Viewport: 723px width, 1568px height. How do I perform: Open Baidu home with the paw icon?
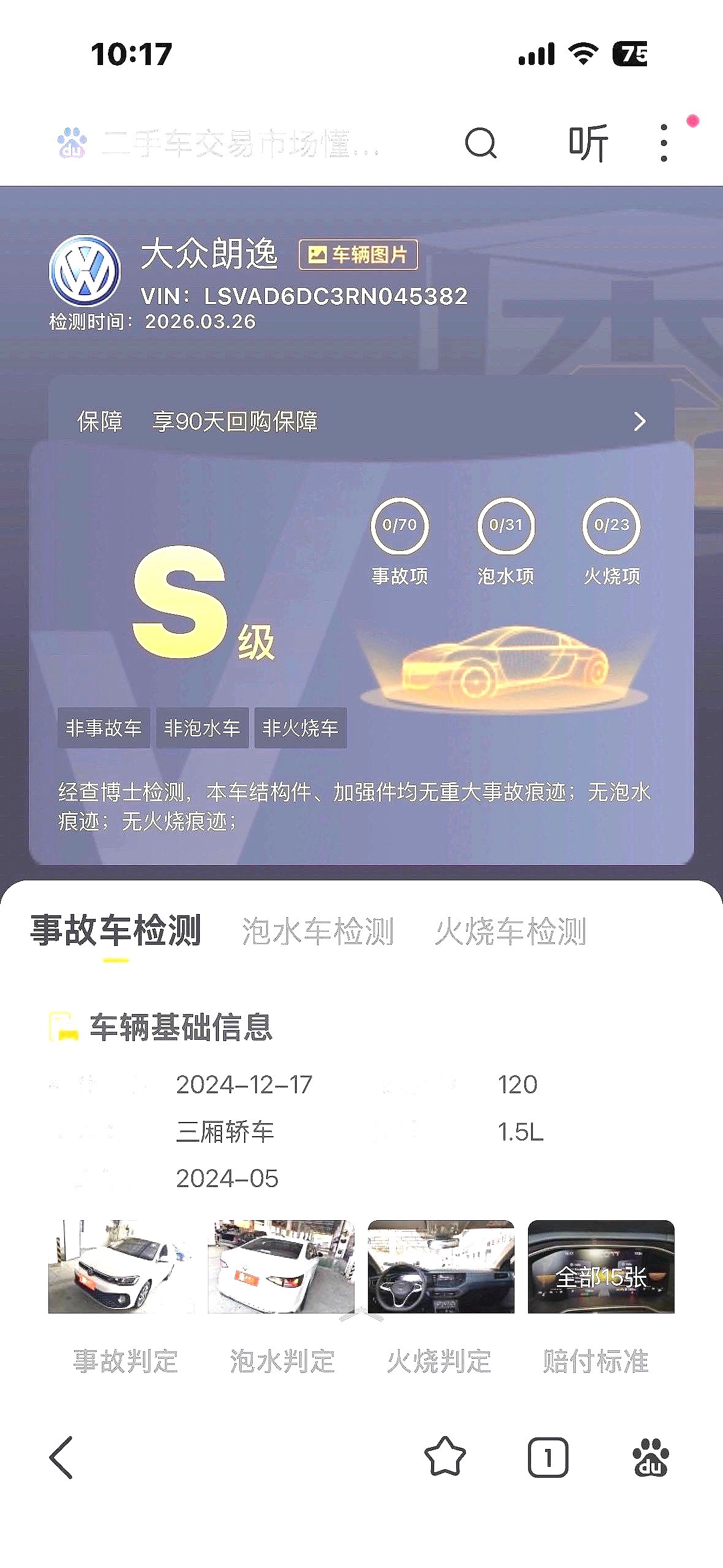coord(650,1458)
